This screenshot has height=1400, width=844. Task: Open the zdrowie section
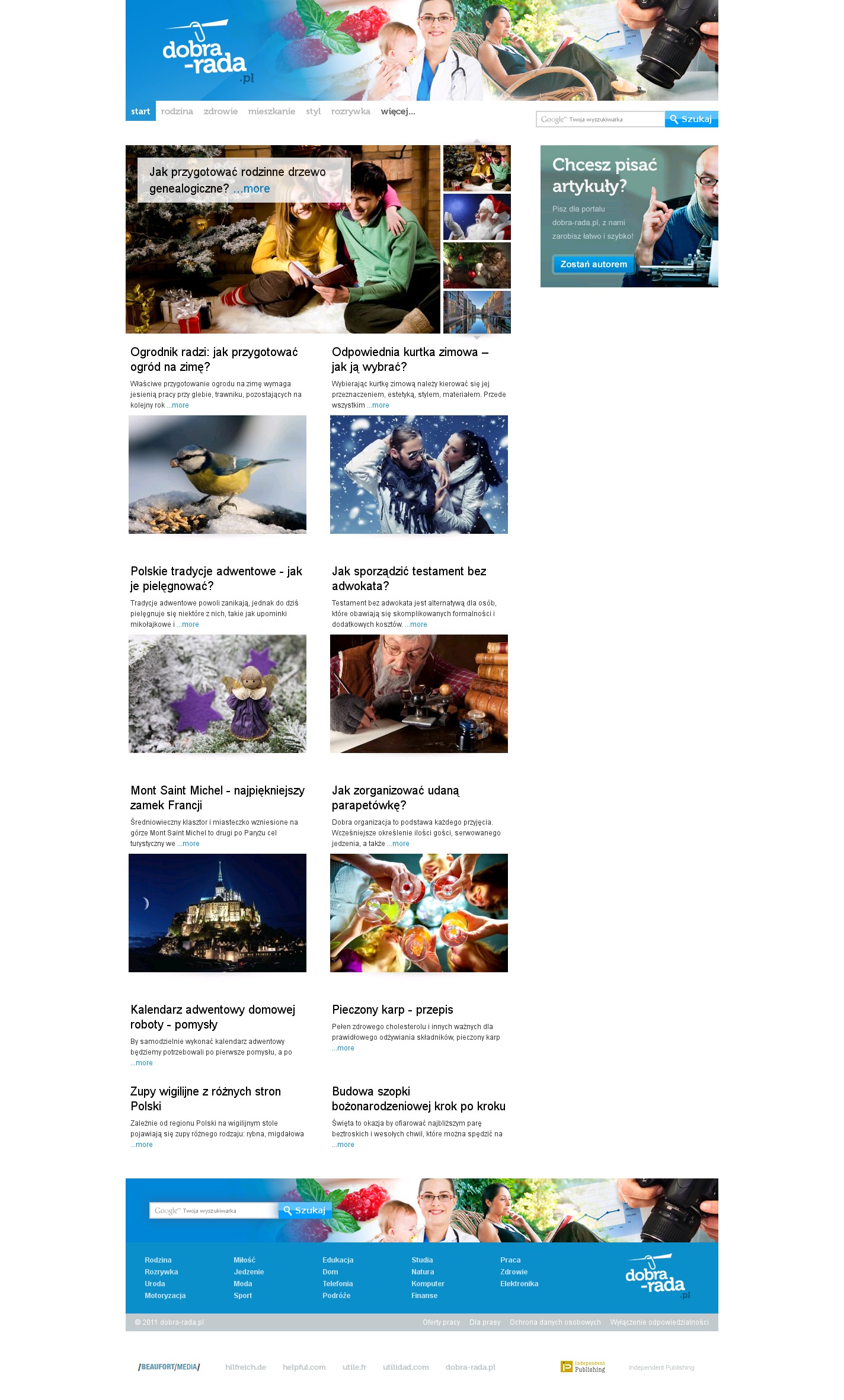pyautogui.click(x=220, y=111)
